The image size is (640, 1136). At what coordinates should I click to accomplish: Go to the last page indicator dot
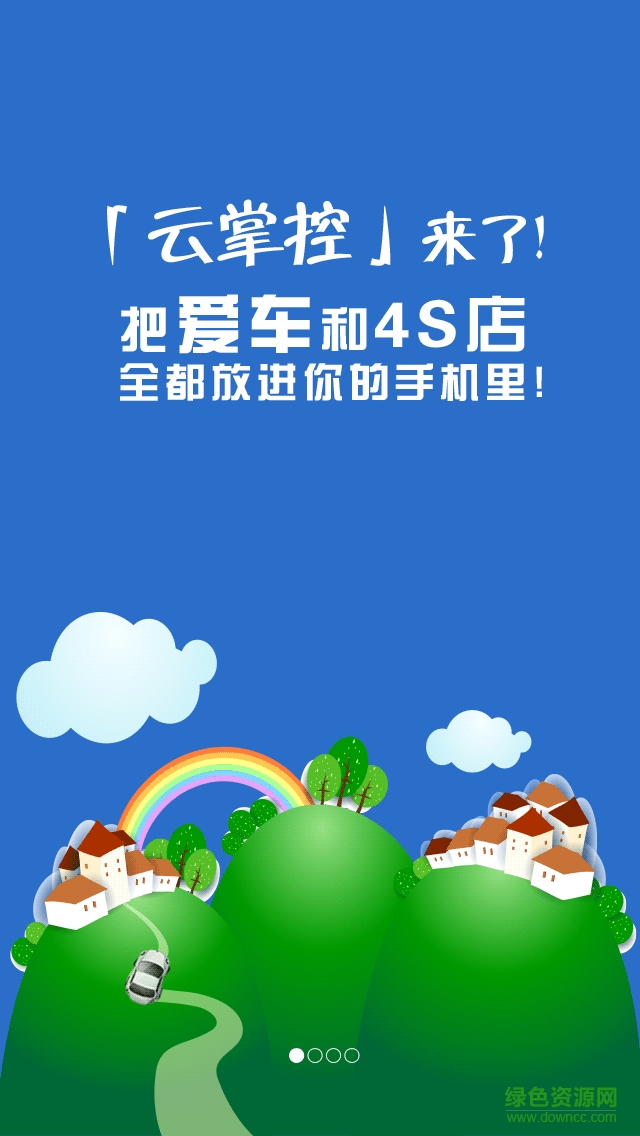pos(352,1055)
